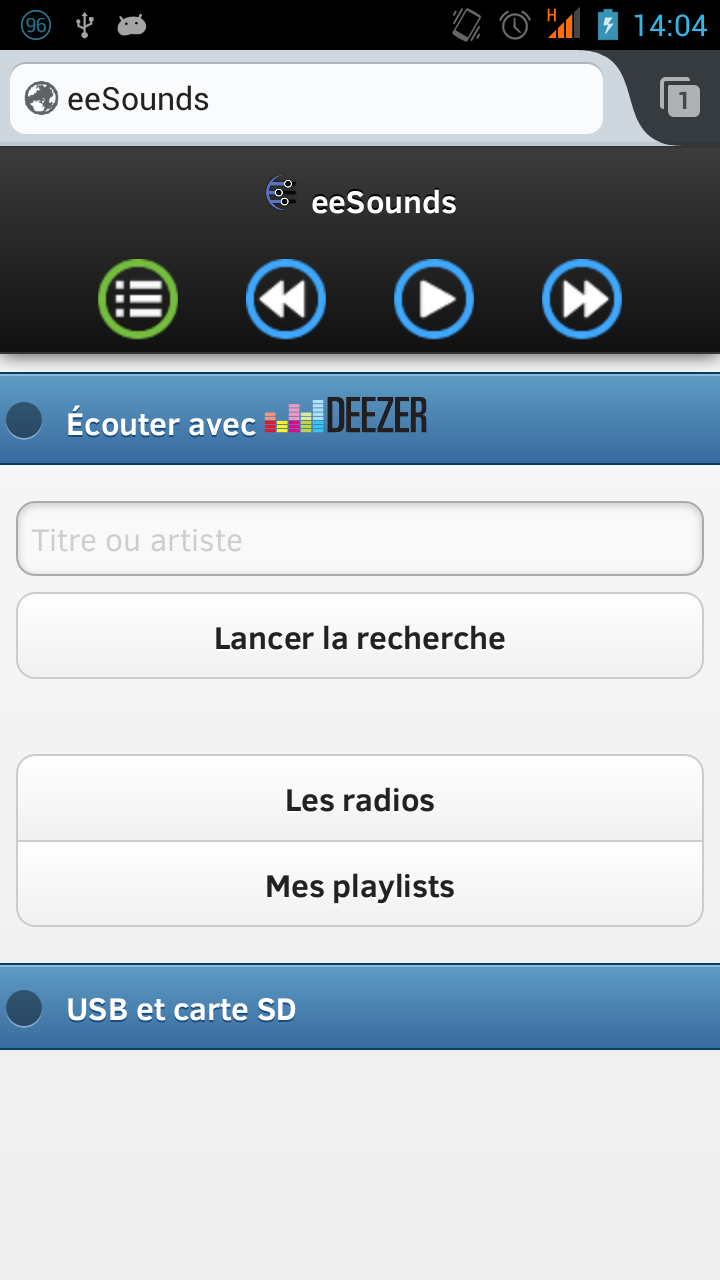This screenshot has height=1280, width=720.
Task: Rewind using the previous track icon
Action: pyautogui.click(x=285, y=298)
